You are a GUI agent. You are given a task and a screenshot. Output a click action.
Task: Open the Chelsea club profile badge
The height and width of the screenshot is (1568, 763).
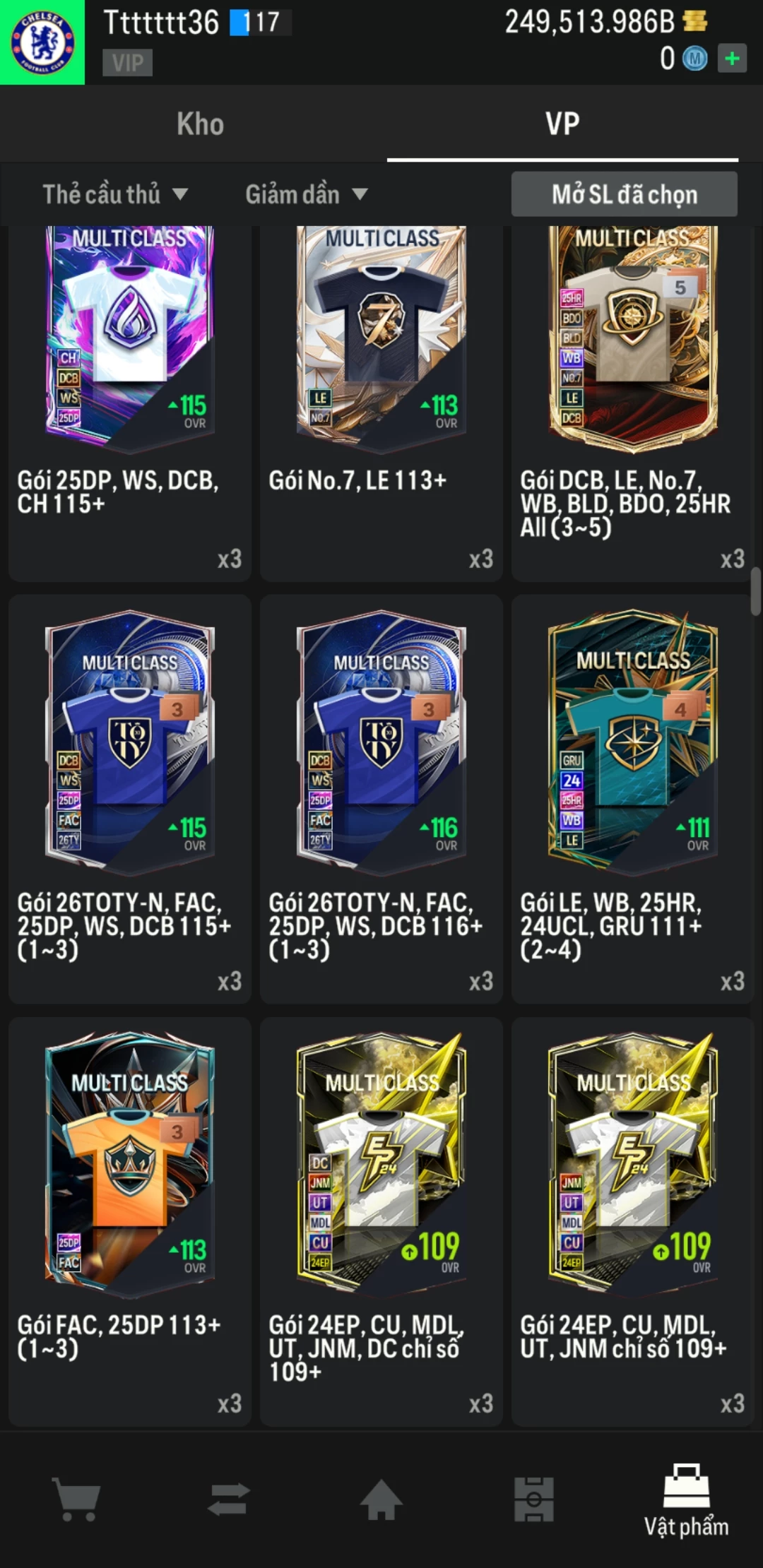pyautogui.click(x=42, y=42)
